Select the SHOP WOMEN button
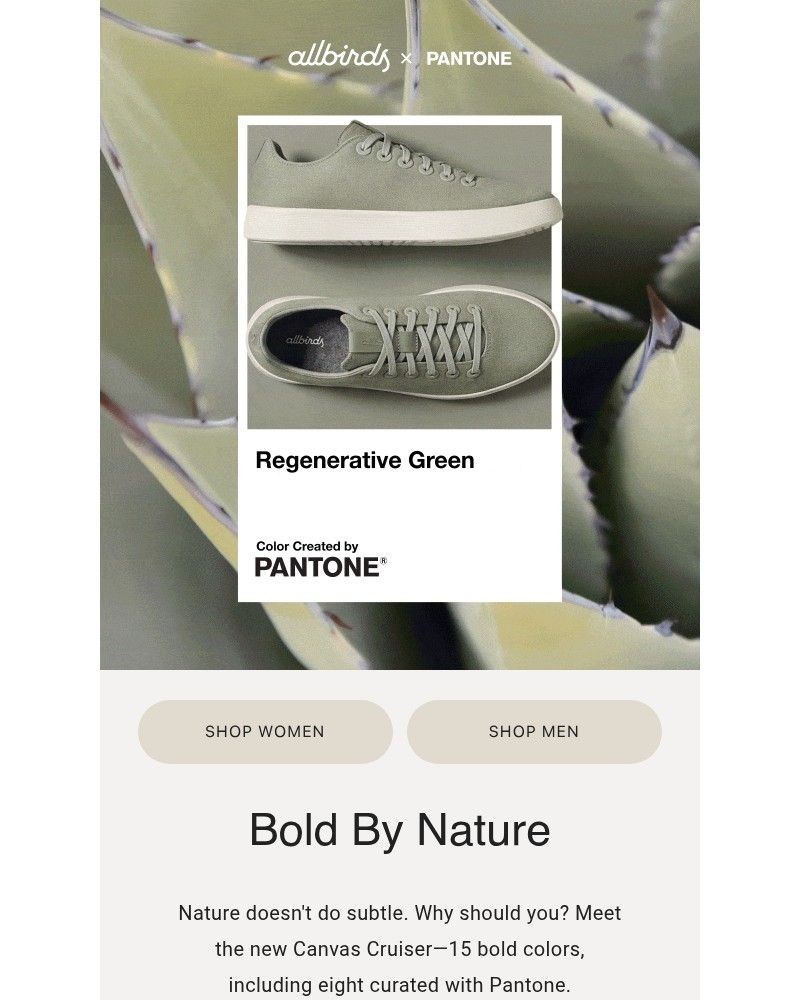The width and height of the screenshot is (800, 1000). click(264, 731)
